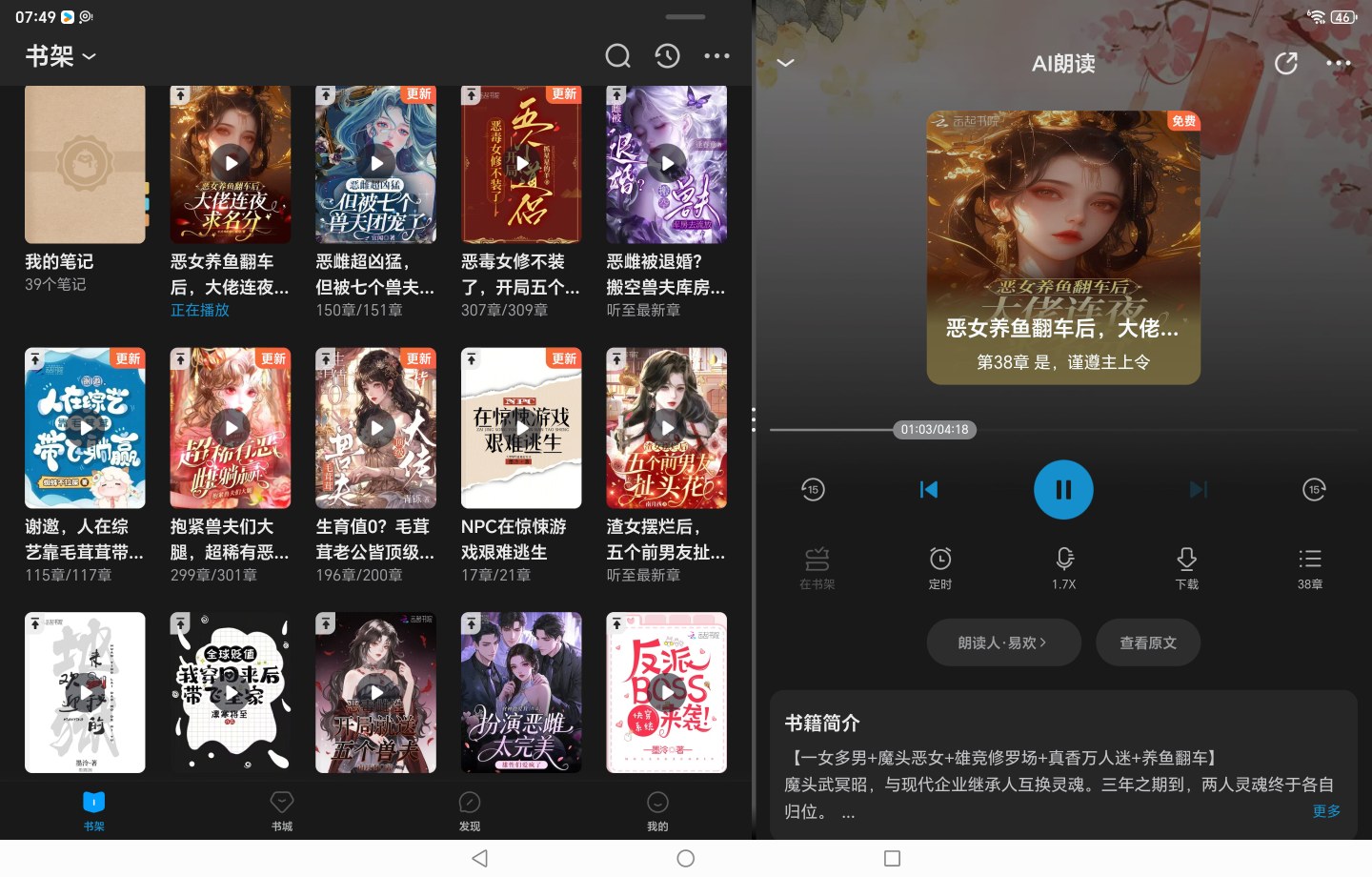
Task: Pause the AI reading playback
Action: pyautogui.click(x=1063, y=490)
